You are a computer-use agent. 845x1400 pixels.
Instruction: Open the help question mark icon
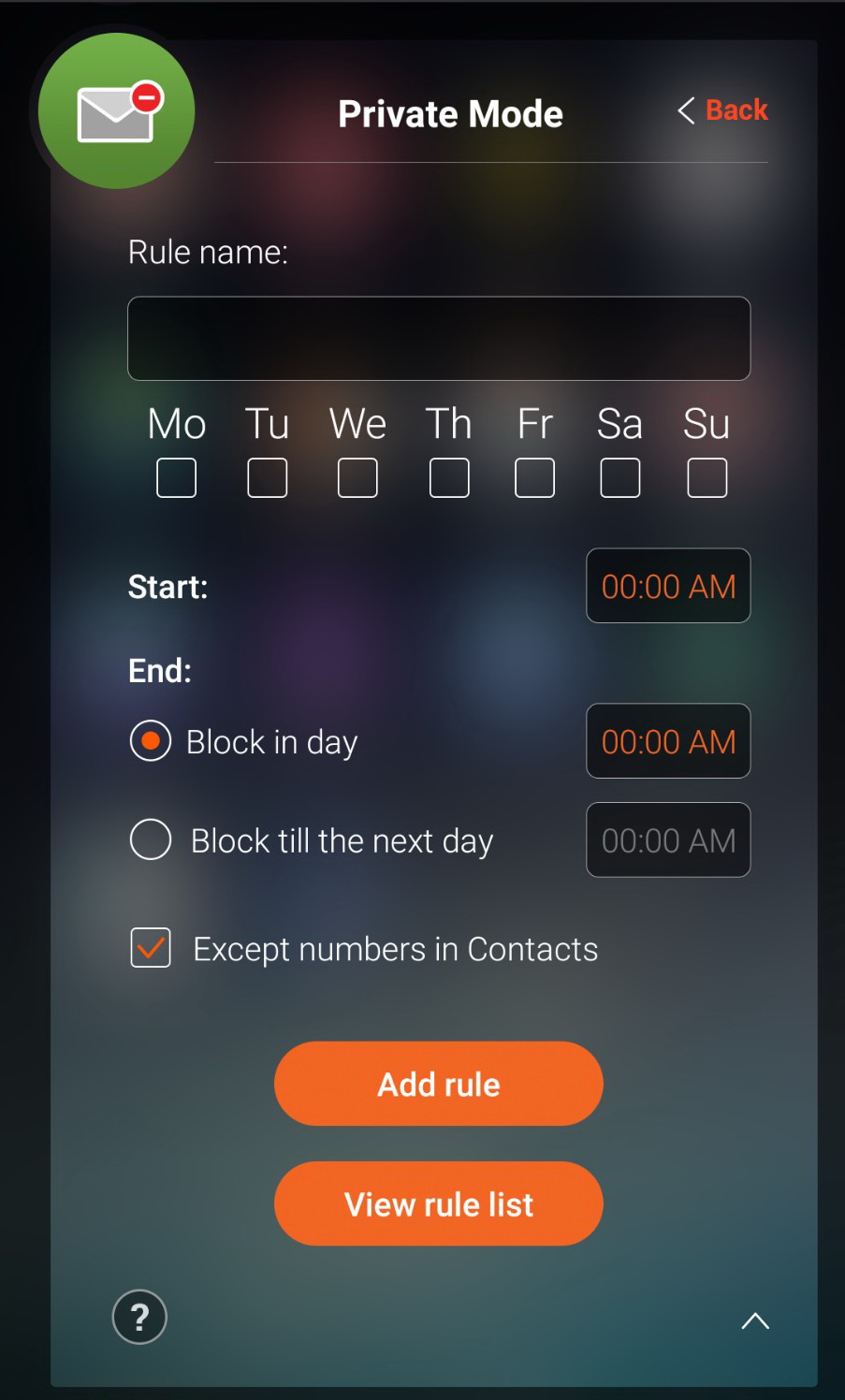point(139,1317)
